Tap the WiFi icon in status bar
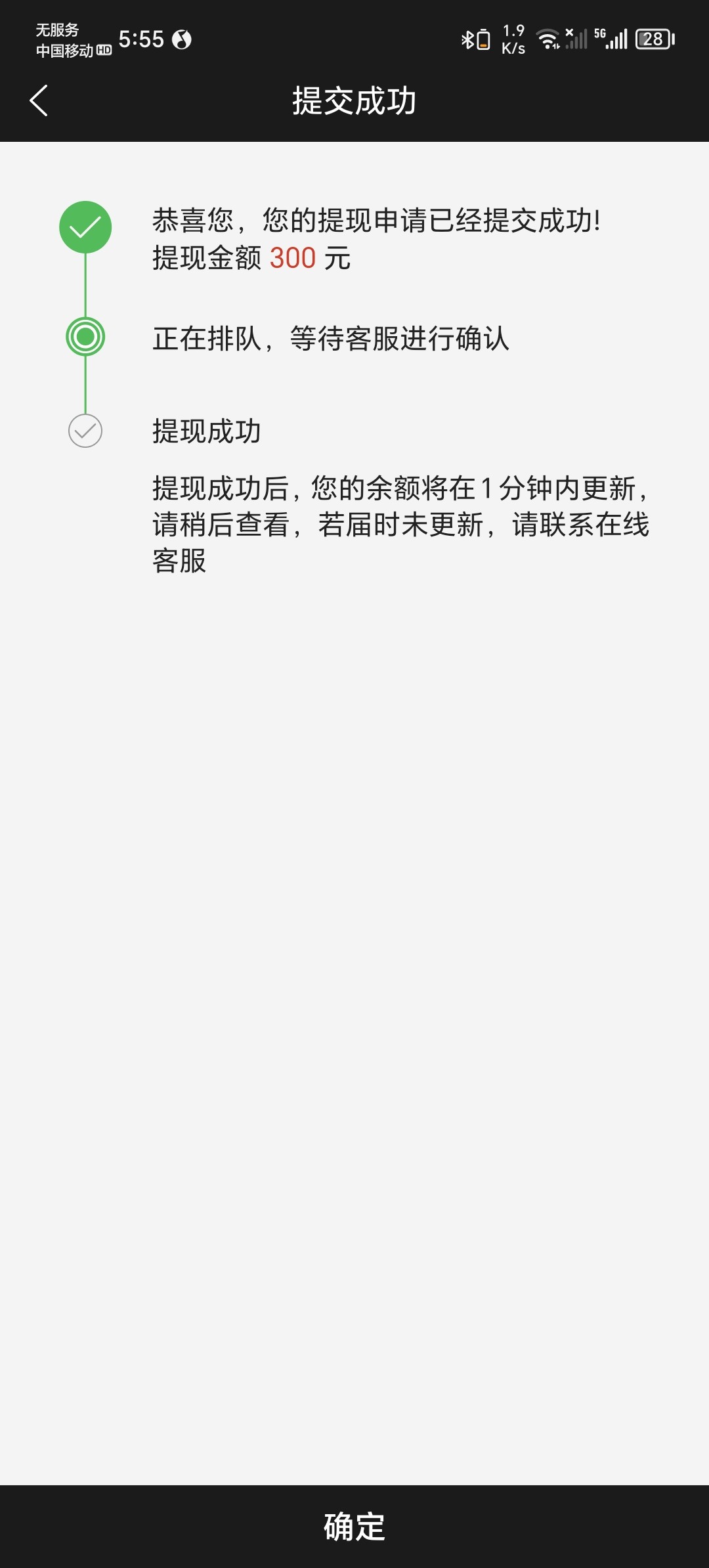Viewport: 709px width, 1568px height. click(549, 37)
